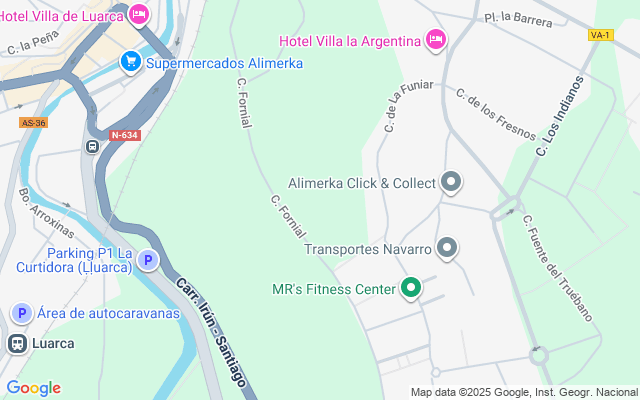The width and height of the screenshot is (640, 400).
Task: Open the Hotel Villa de Luarca pin
Action: (139, 15)
